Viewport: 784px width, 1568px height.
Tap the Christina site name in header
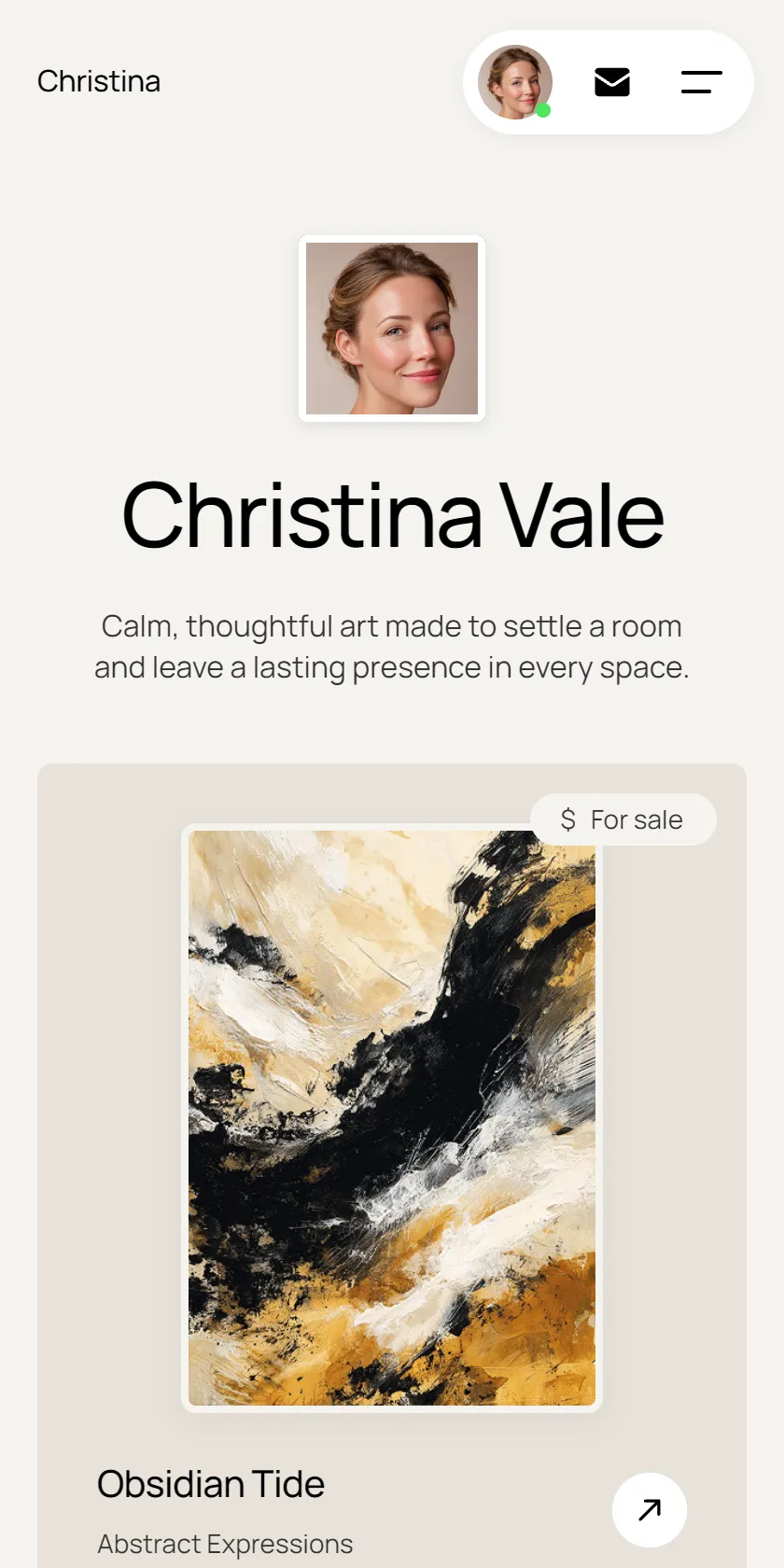[x=99, y=82]
